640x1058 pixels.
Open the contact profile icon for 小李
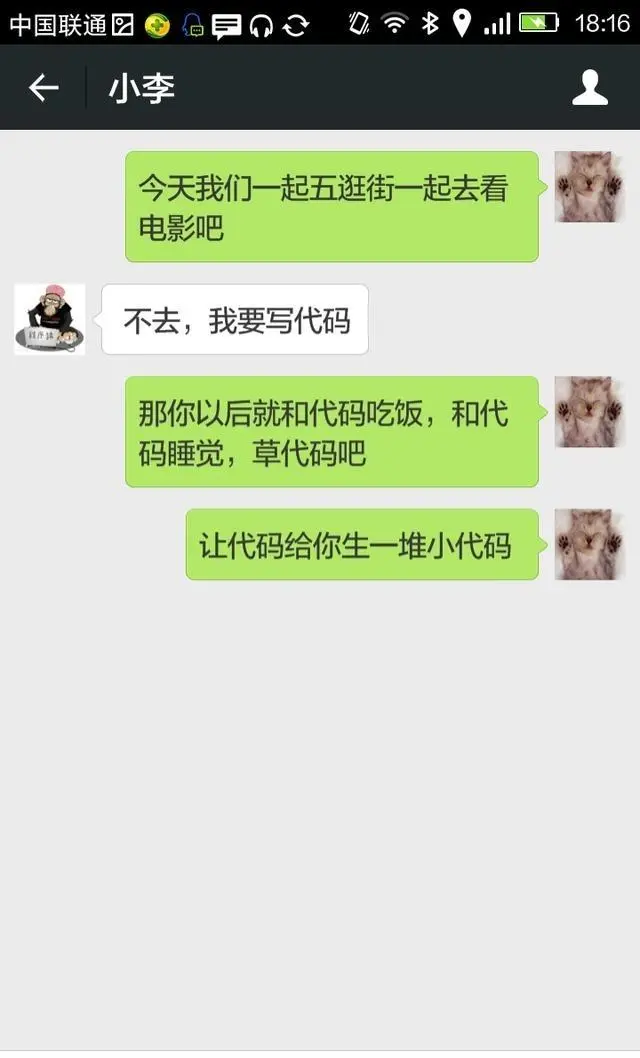point(590,88)
